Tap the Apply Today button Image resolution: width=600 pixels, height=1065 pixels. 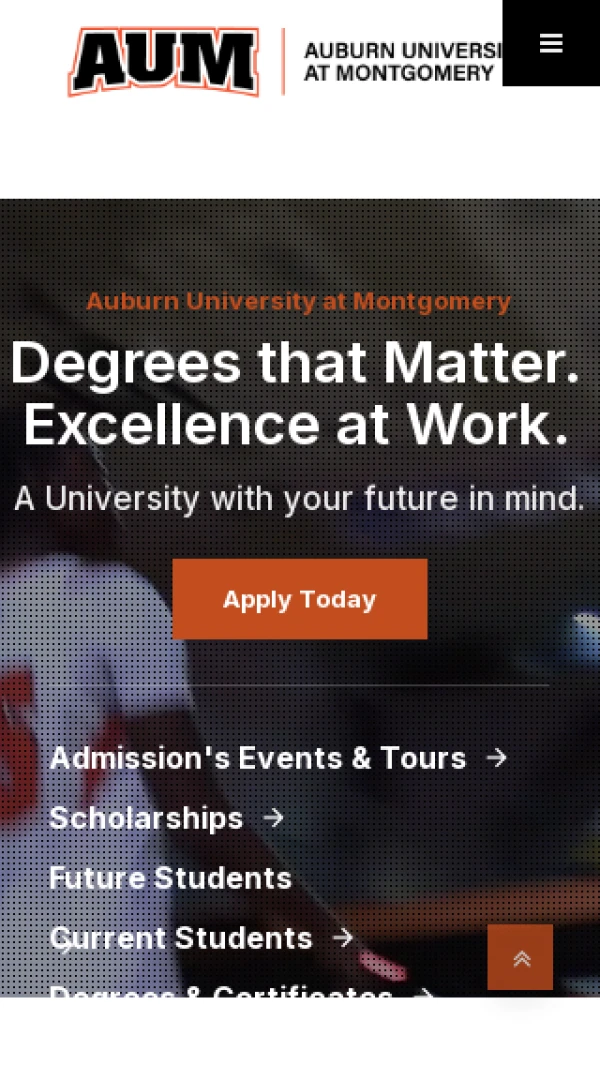pos(300,599)
